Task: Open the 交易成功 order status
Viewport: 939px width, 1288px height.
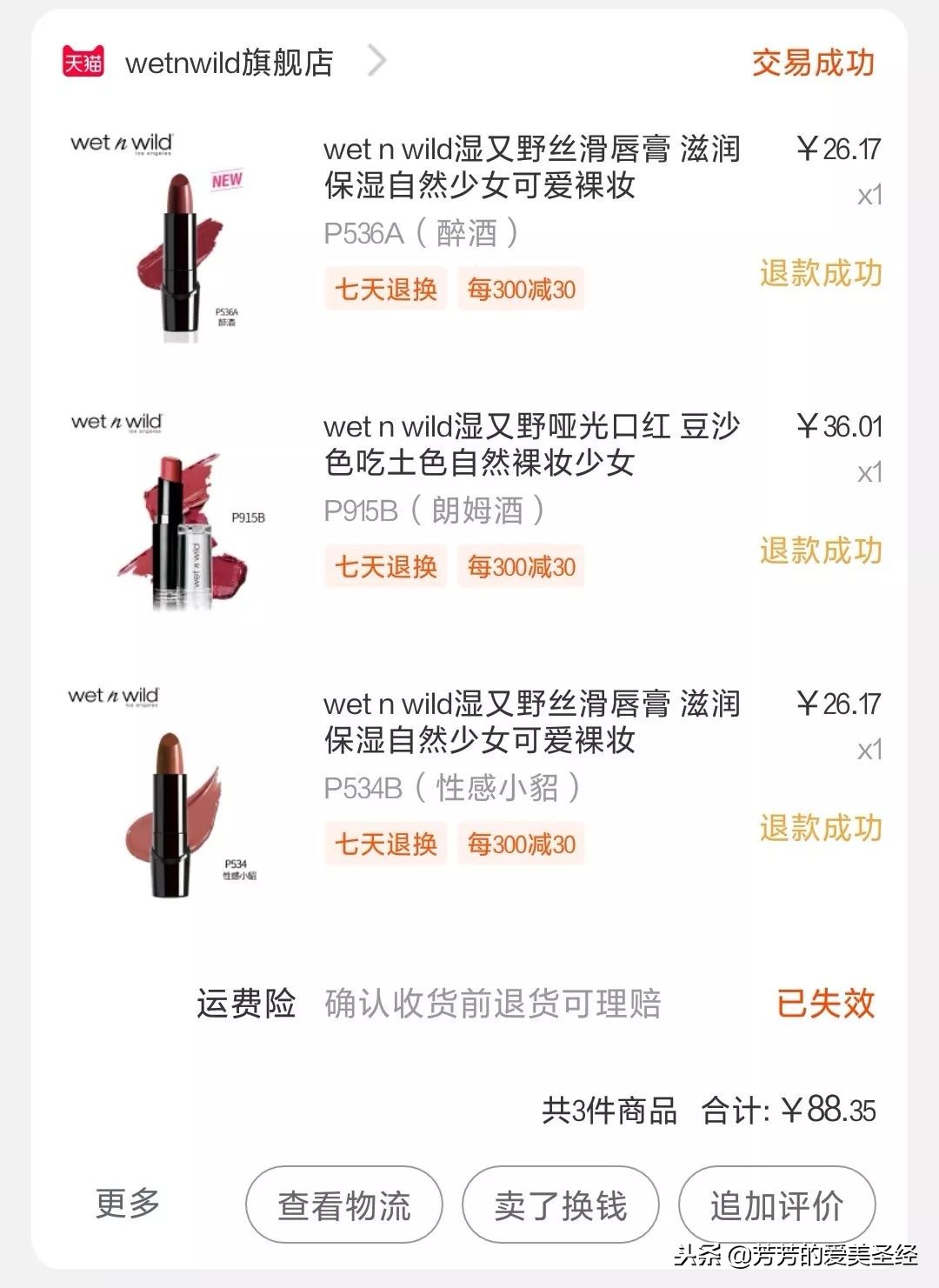Action: 812,61
